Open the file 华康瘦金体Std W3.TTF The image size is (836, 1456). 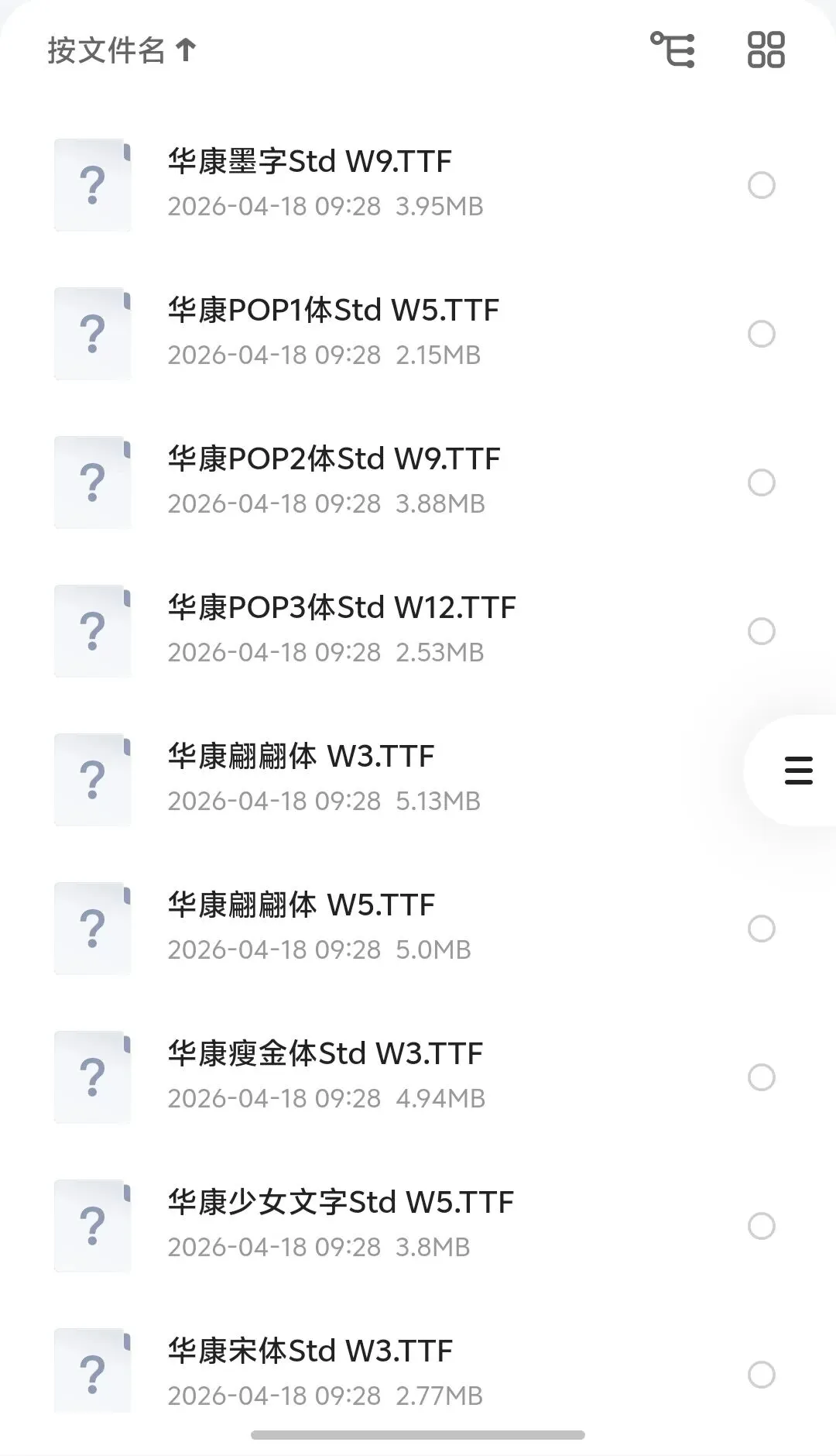(x=325, y=1054)
